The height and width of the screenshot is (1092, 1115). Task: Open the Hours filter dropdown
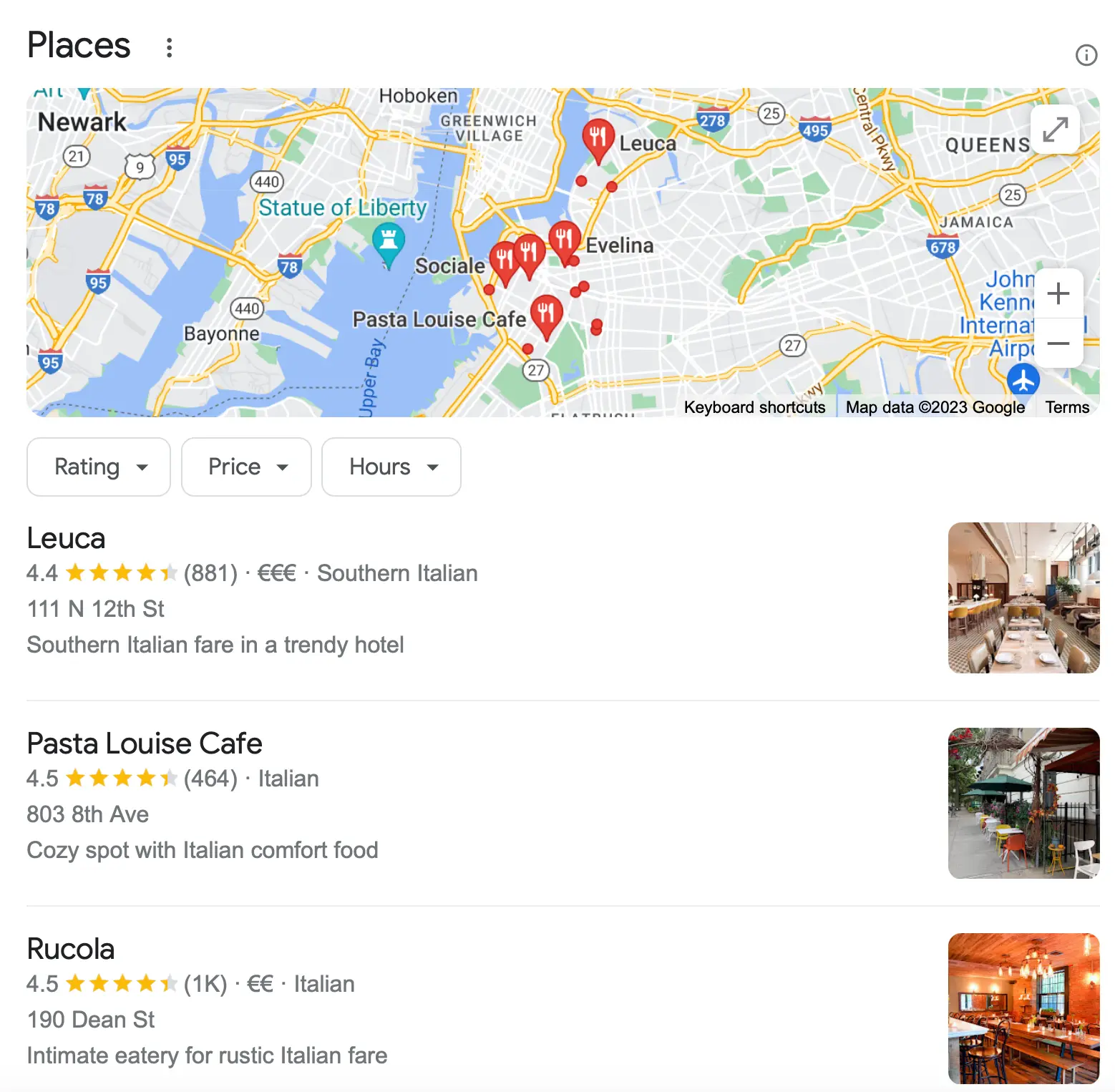point(391,467)
